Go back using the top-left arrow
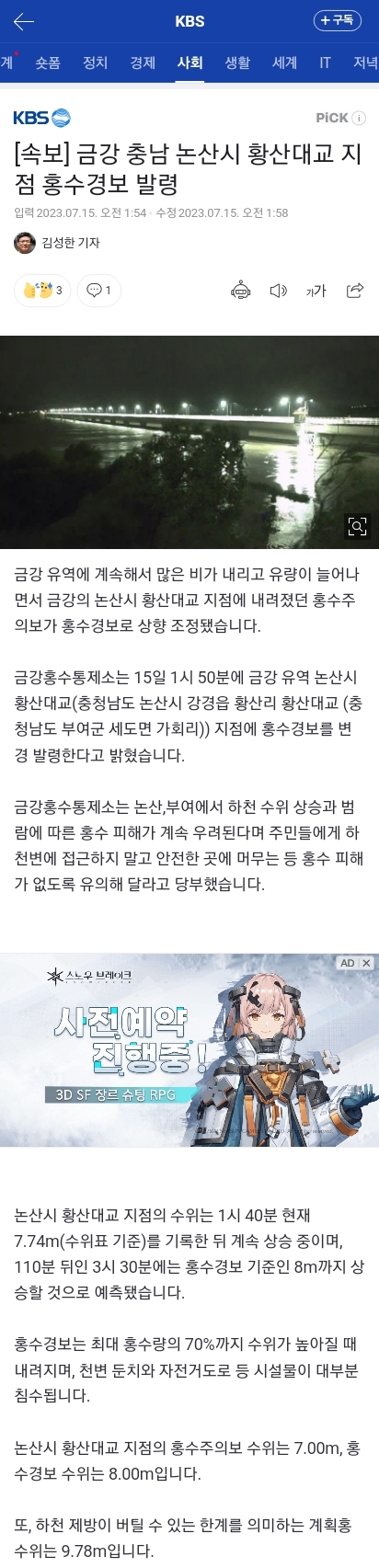The width and height of the screenshot is (379, 1568). click(23, 21)
